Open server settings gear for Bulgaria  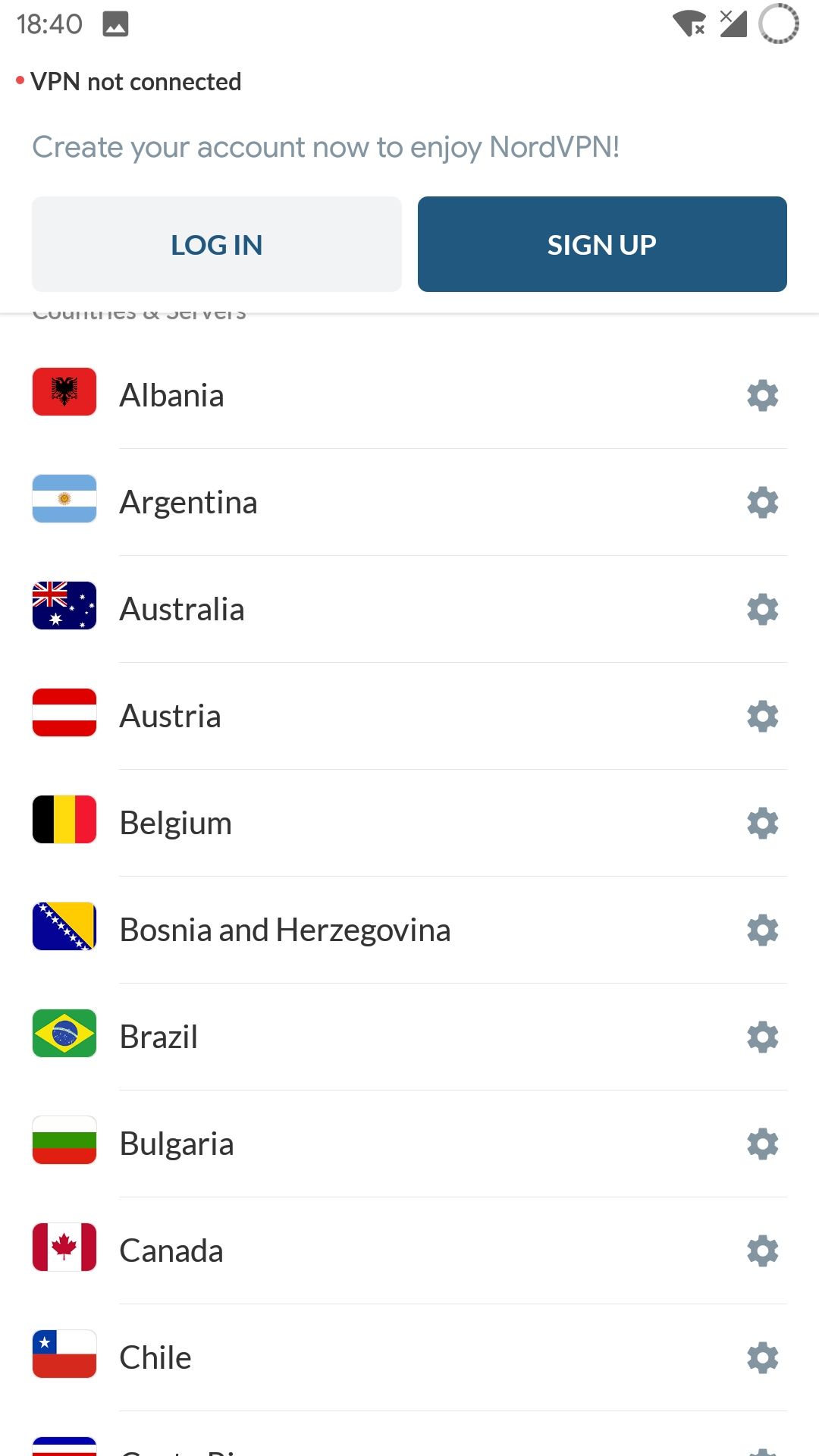762,1144
